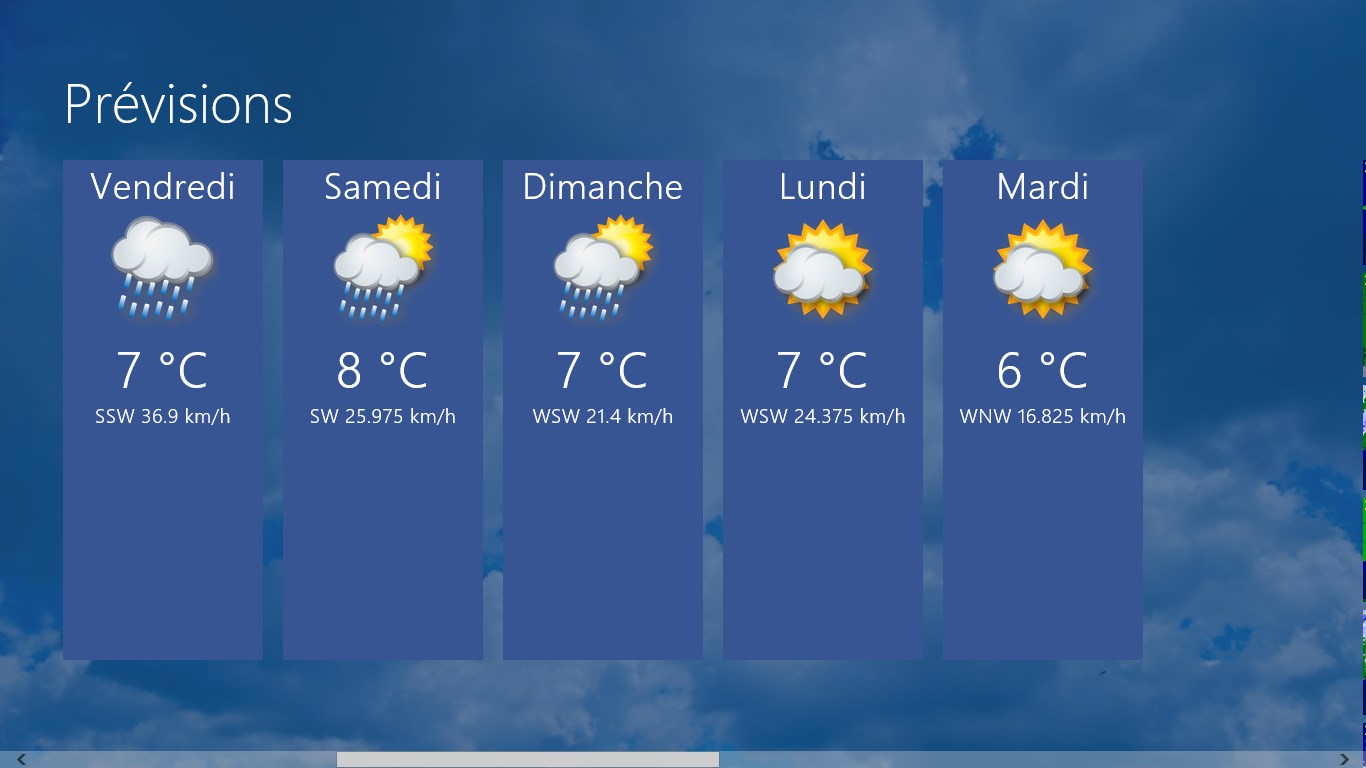Screen dimensions: 1366x768
Task: Tap the scrollbar's right arrow
Action: tap(1344, 759)
